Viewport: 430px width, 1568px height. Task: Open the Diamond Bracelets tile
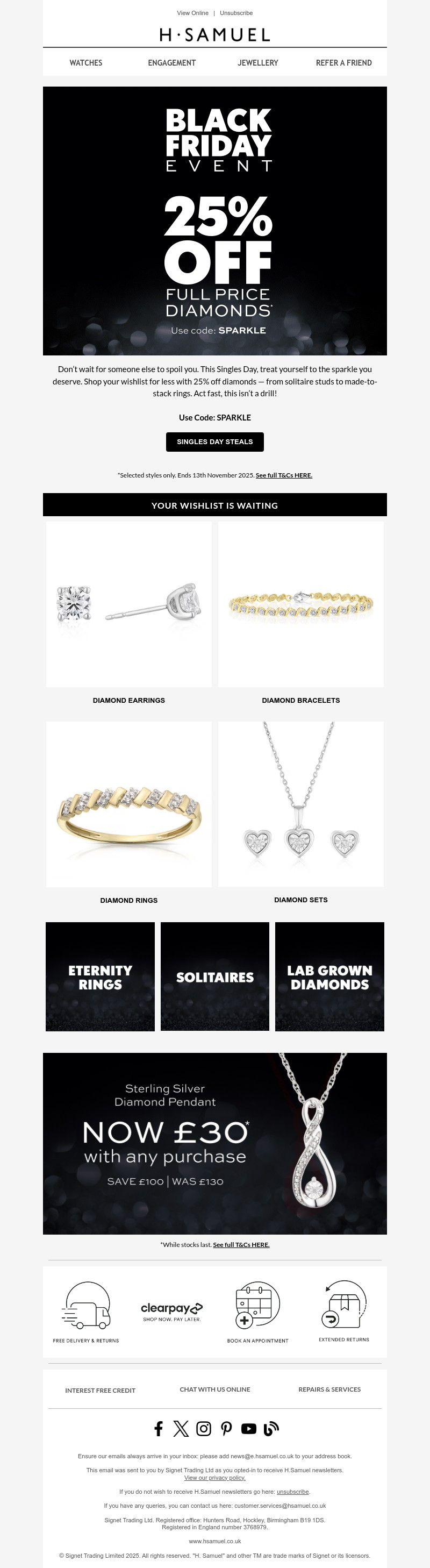tap(300, 604)
